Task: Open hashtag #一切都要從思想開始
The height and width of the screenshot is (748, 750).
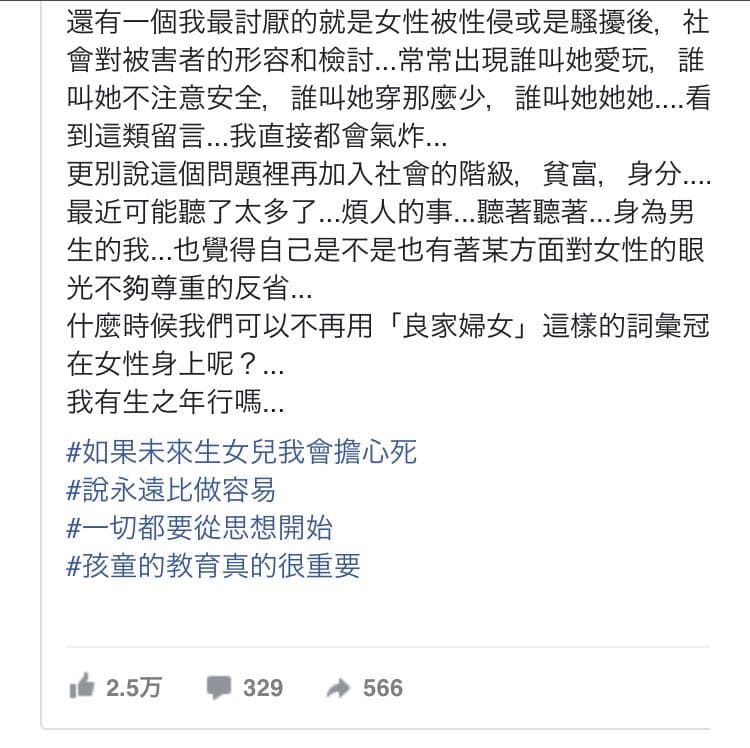Action: click(x=198, y=528)
